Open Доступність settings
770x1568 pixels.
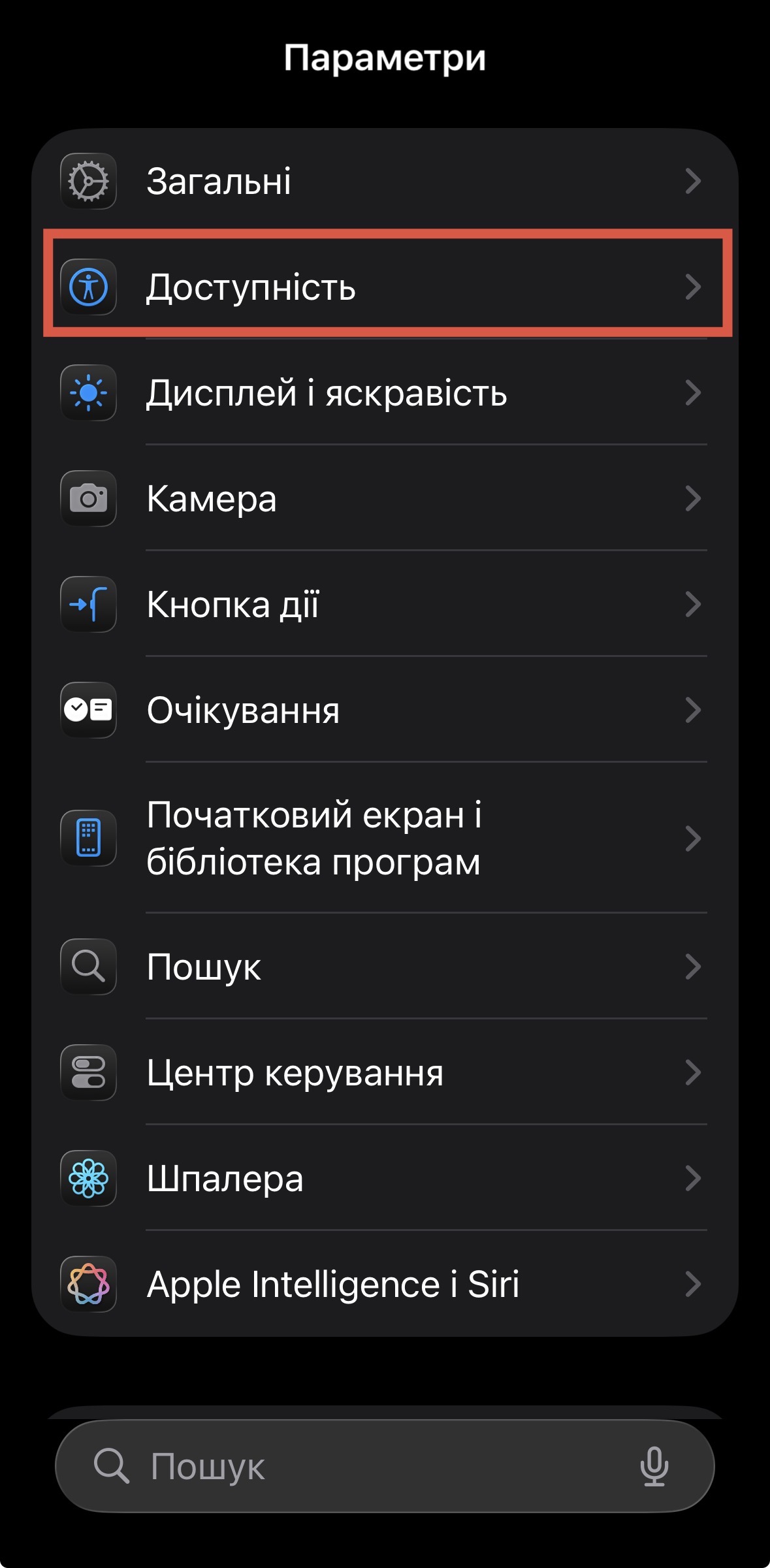[x=384, y=287]
